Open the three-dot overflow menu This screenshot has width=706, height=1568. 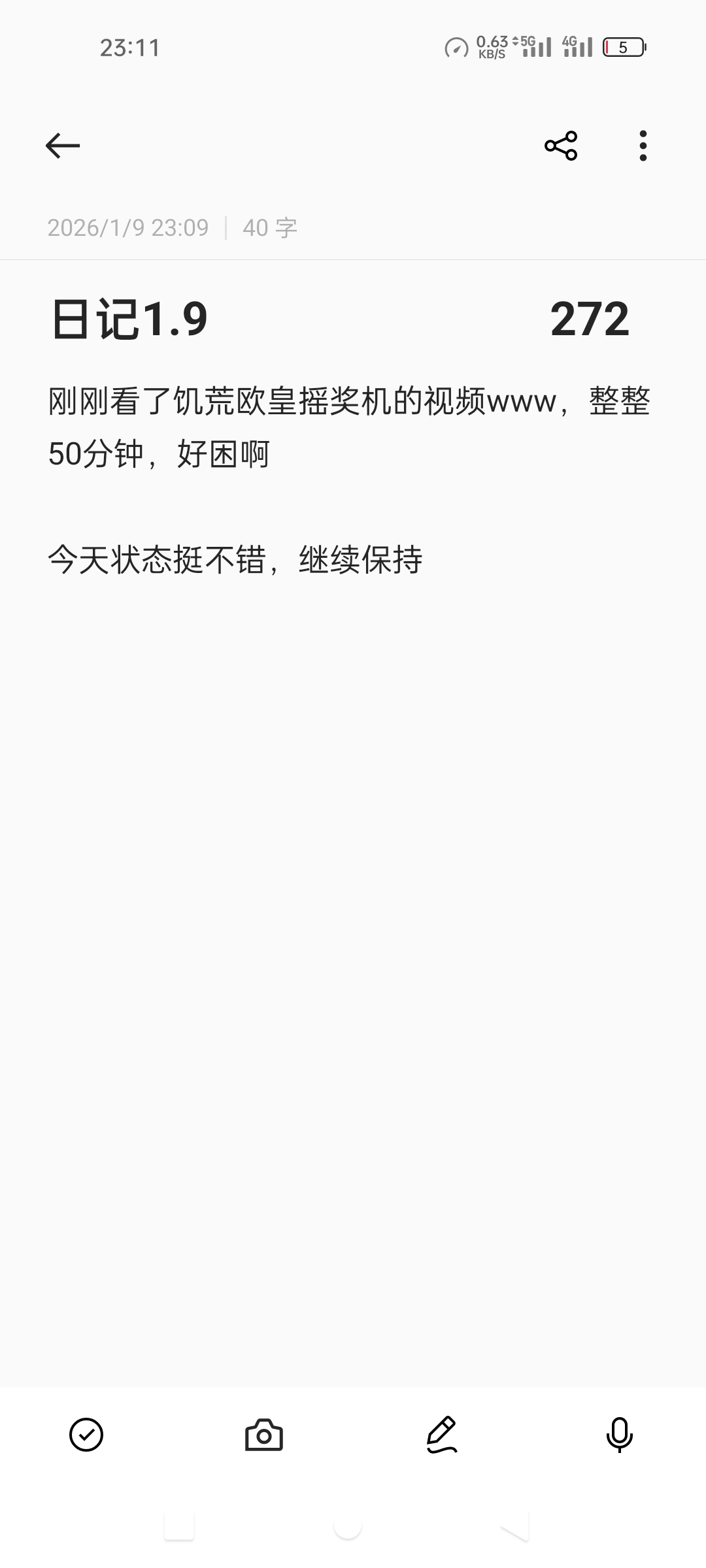[x=642, y=145]
